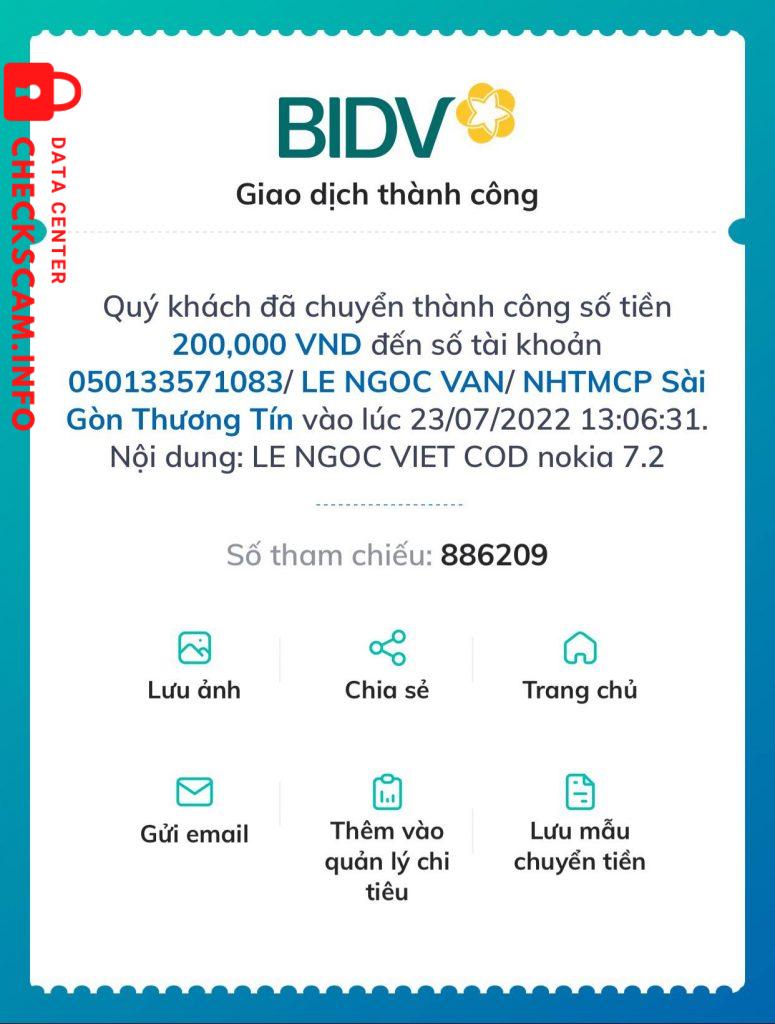Select the Thêm vào quản lý chi tiêu icon

click(x=387, y=790)
